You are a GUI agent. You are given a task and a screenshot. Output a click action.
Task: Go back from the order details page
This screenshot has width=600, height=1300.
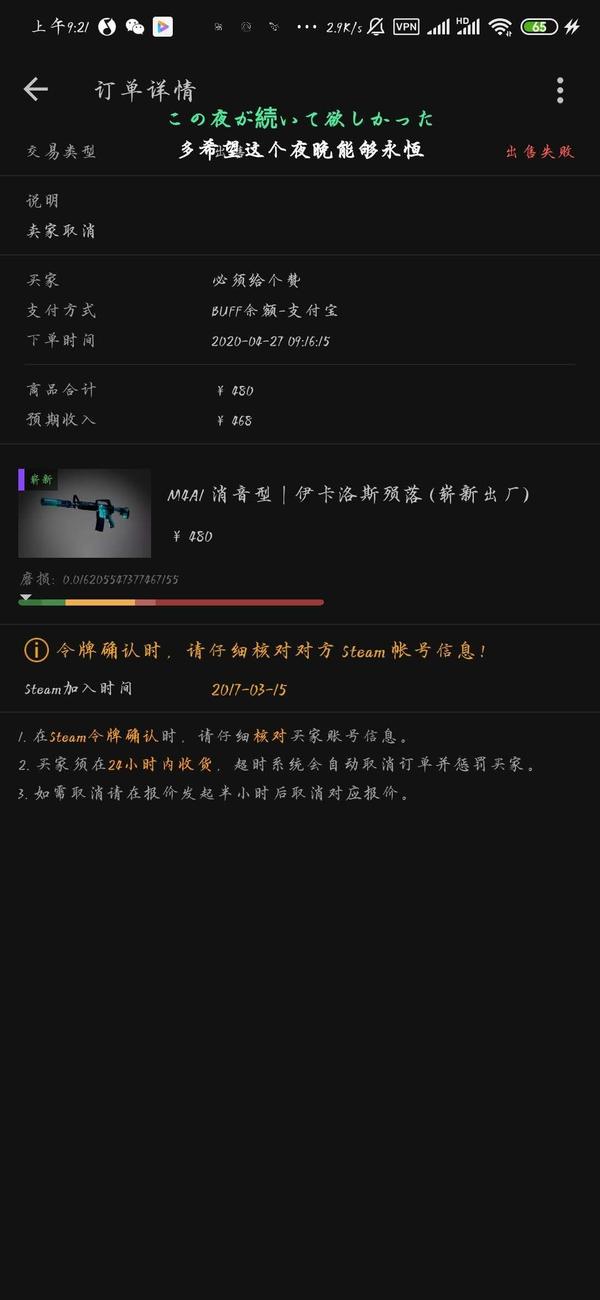pyautogui.click(x=36, y=89)
